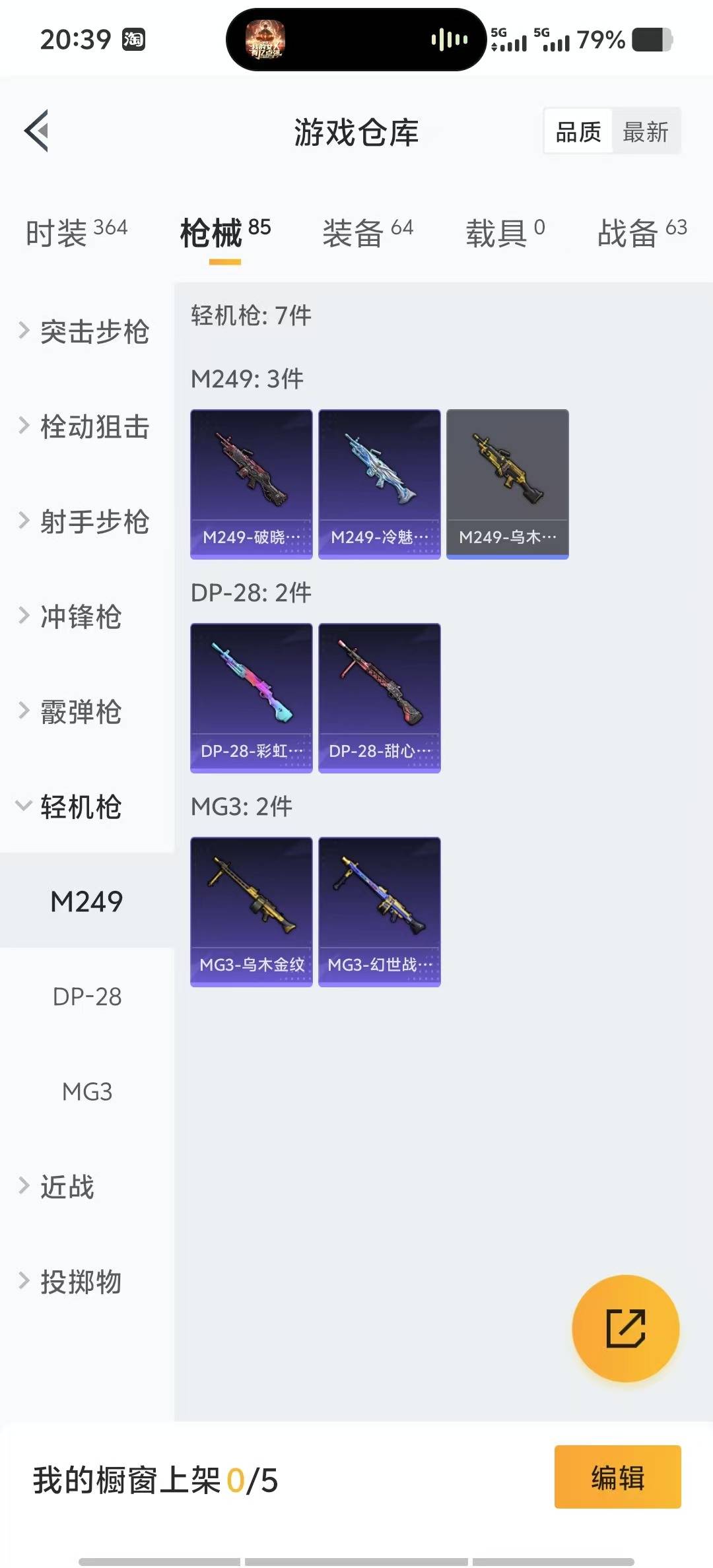This screenshot has height=1568, width=713.
Task: Select MG3 in the sidebar
Action: point(87,1092)
